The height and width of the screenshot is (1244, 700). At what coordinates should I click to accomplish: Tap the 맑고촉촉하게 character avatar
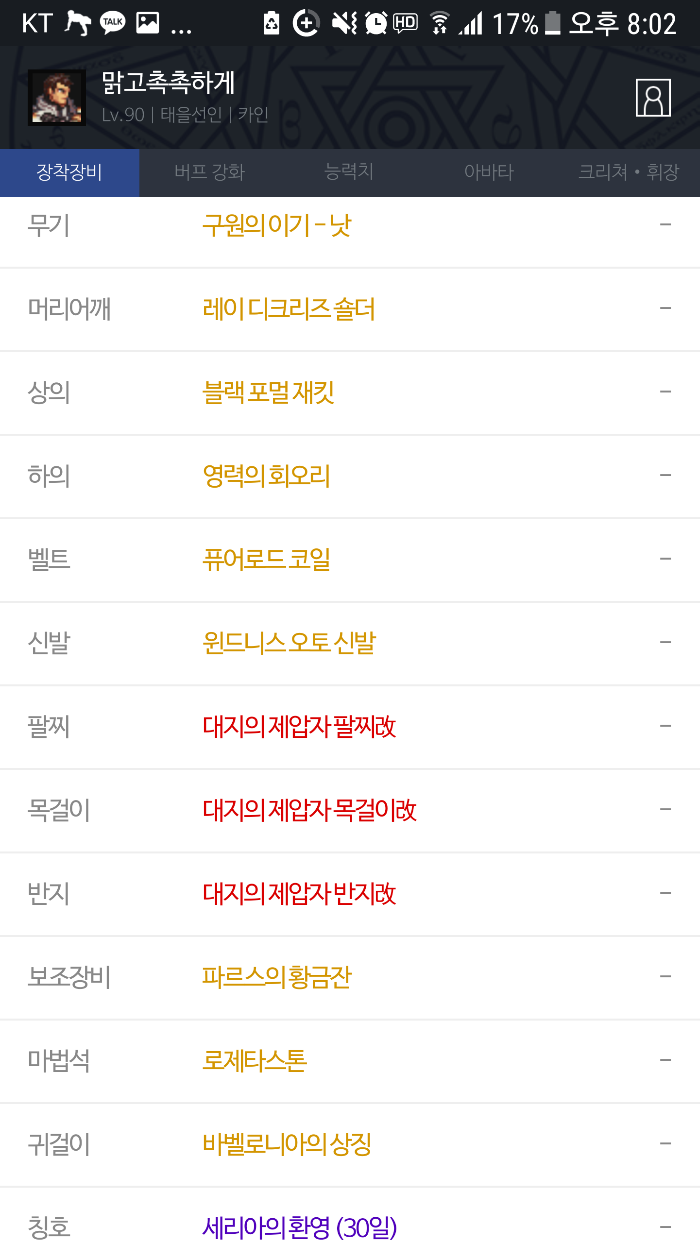(56, 98)
